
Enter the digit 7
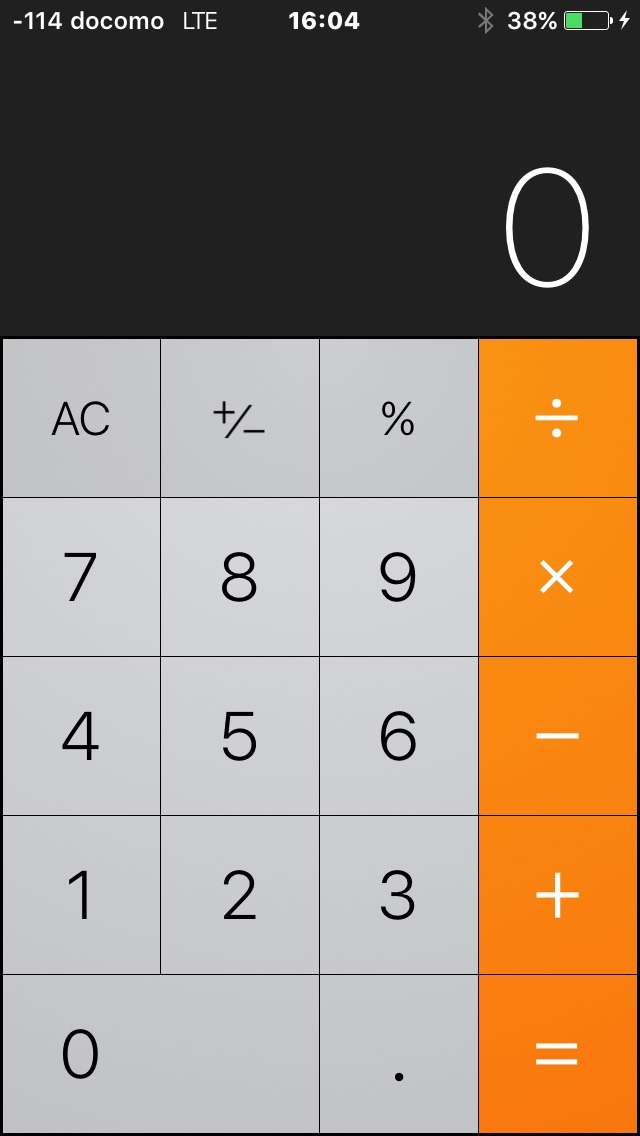pyautogui.click(x=80, y=577)
